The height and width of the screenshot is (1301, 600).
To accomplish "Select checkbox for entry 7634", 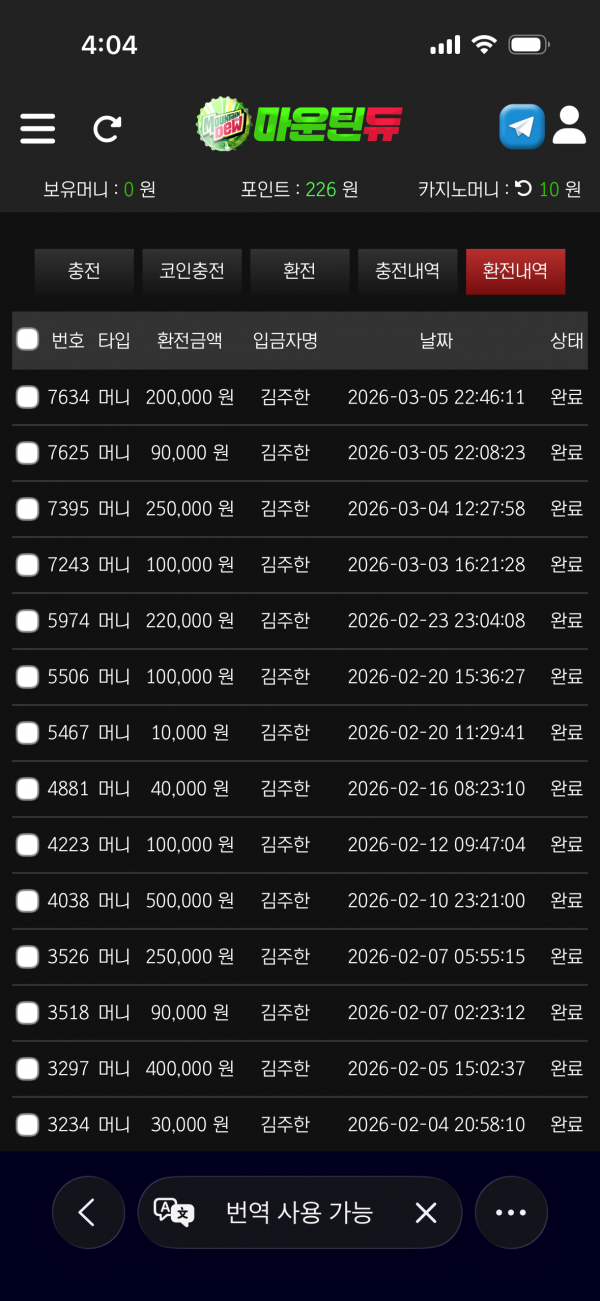I will coord(28,397).
